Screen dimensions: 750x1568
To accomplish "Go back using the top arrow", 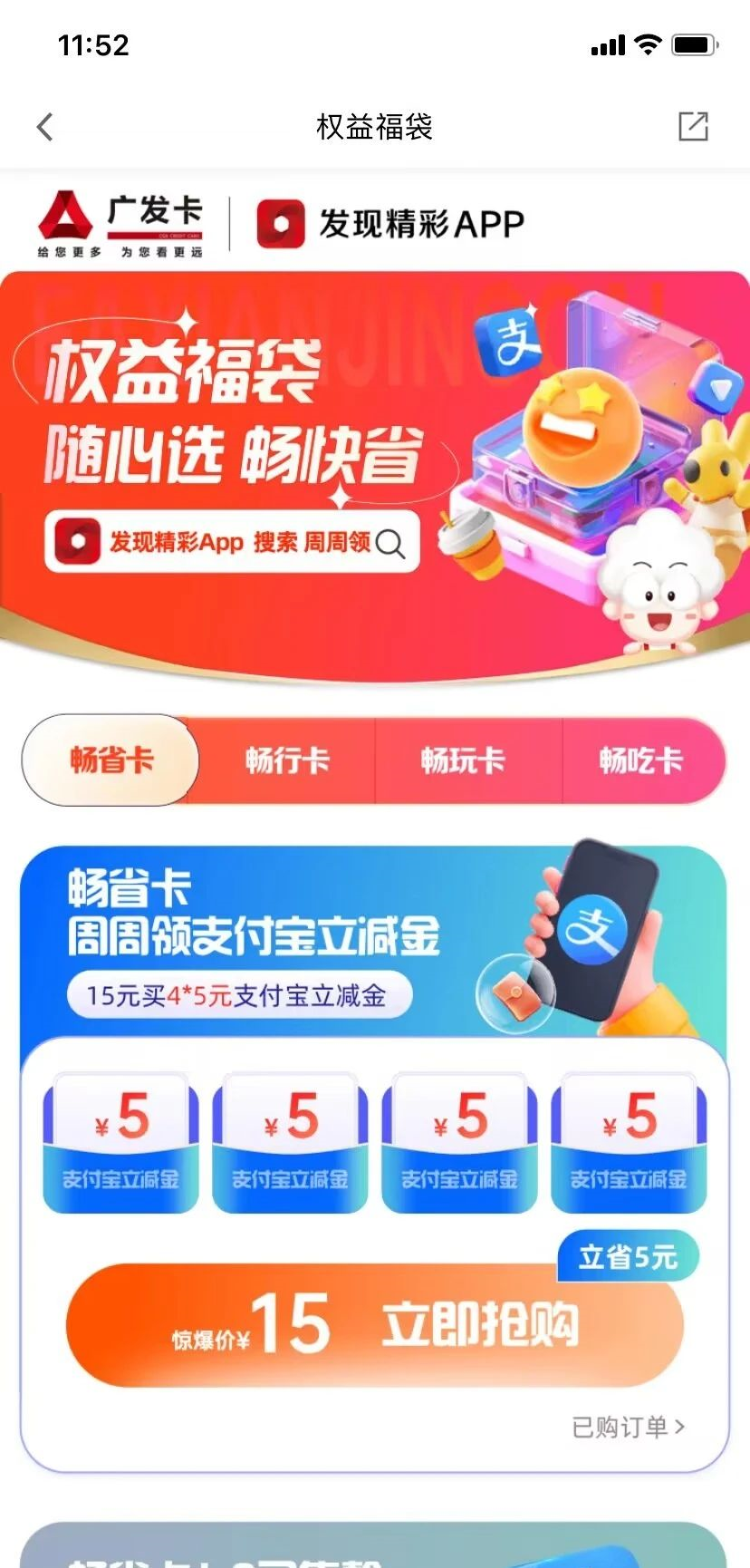I will pos(45,127).
